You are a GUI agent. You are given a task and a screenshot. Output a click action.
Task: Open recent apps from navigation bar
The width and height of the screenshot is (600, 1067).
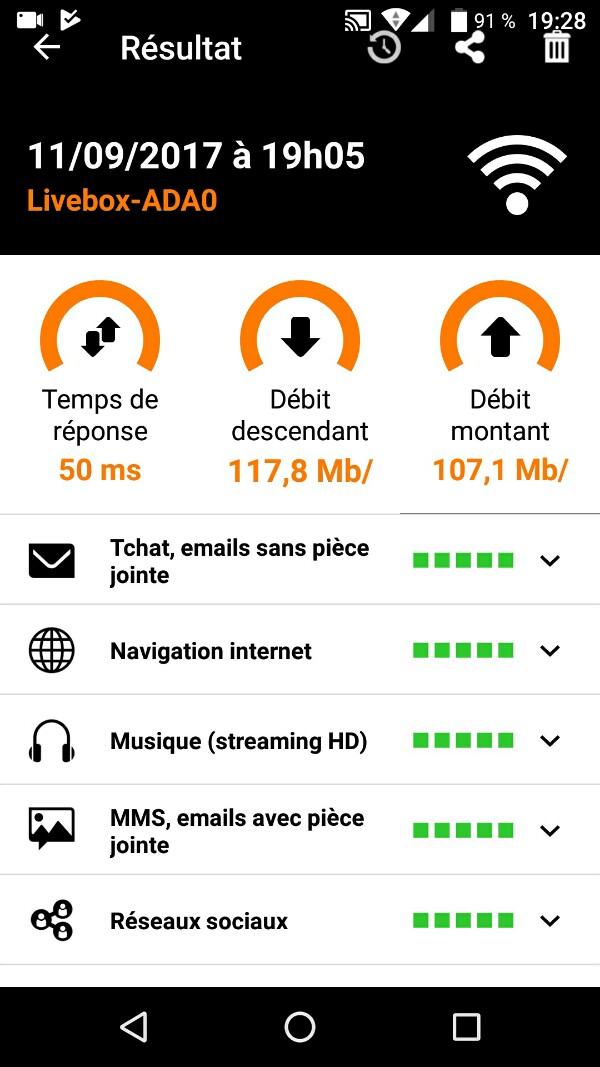[466, 1027]
